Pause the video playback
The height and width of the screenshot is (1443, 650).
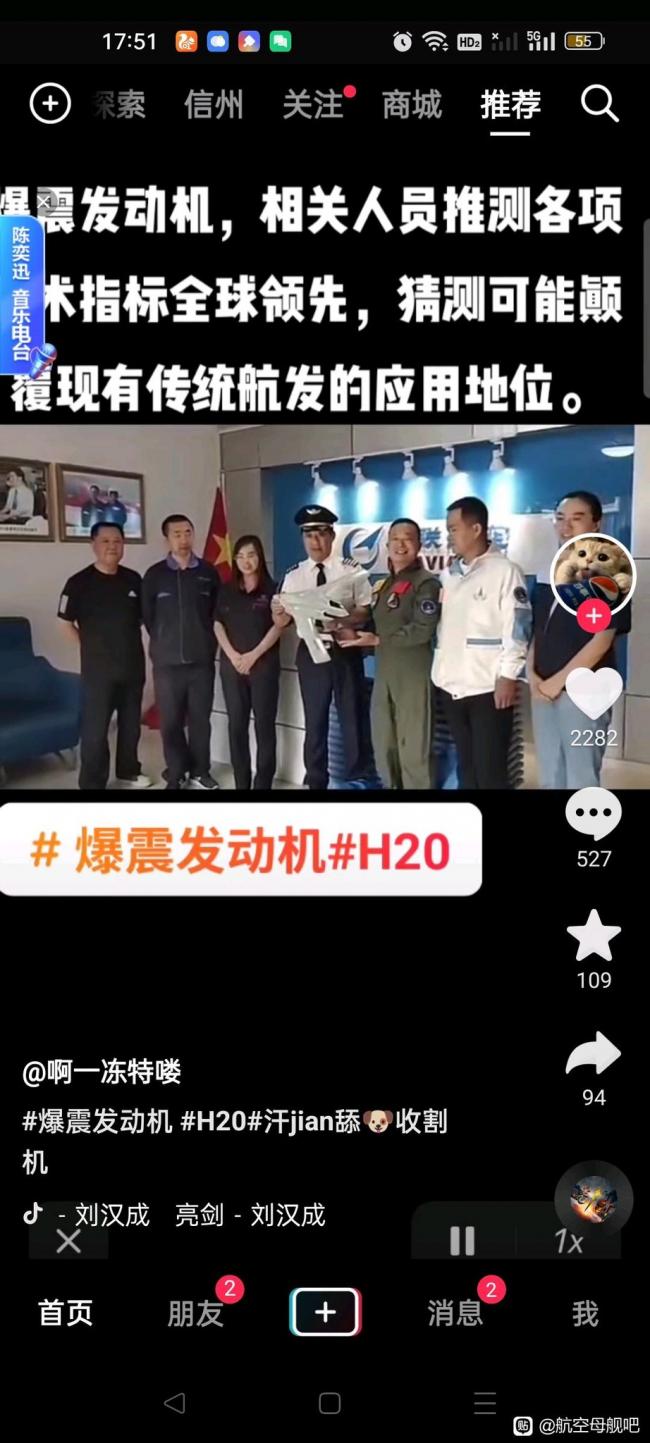click(462, 1241)
